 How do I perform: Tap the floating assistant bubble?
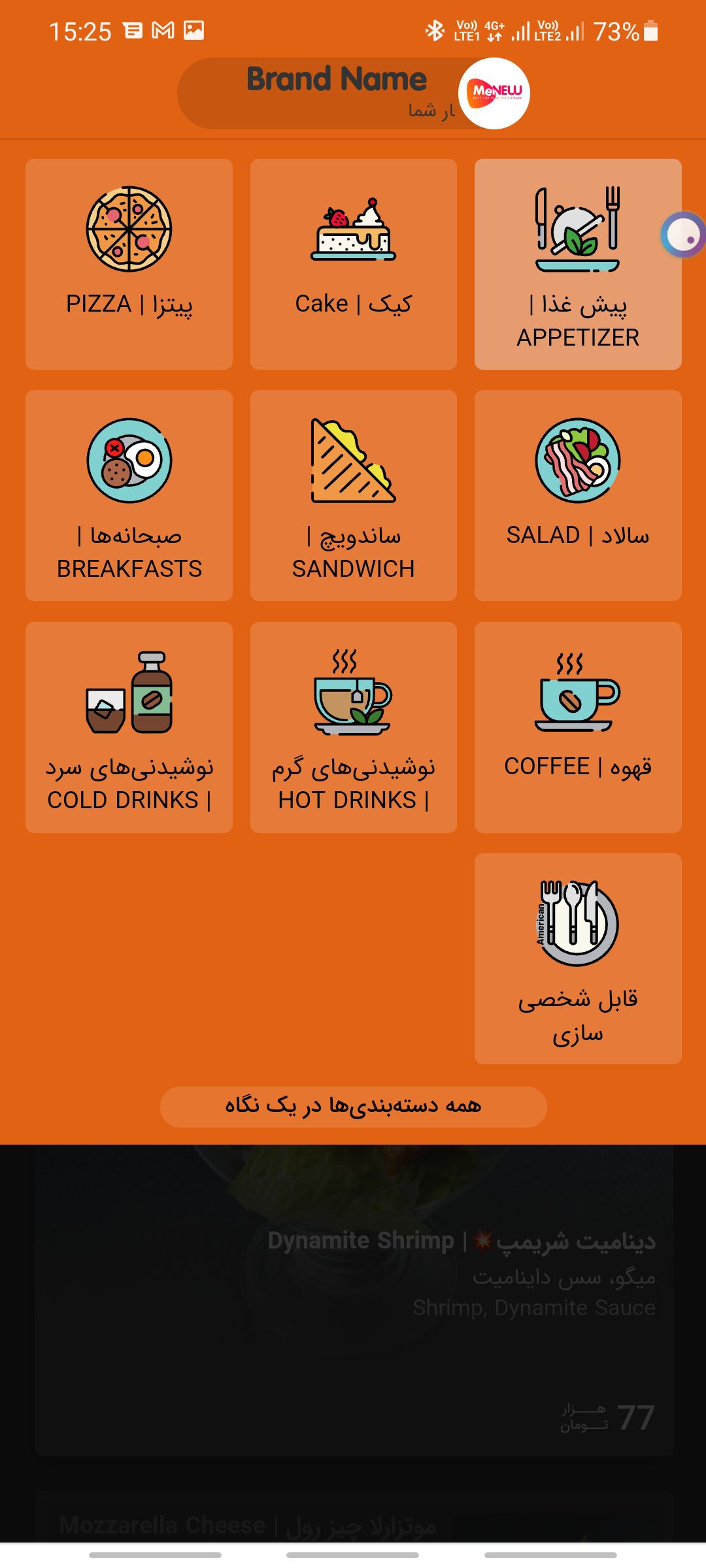click(x=683, y=235)
